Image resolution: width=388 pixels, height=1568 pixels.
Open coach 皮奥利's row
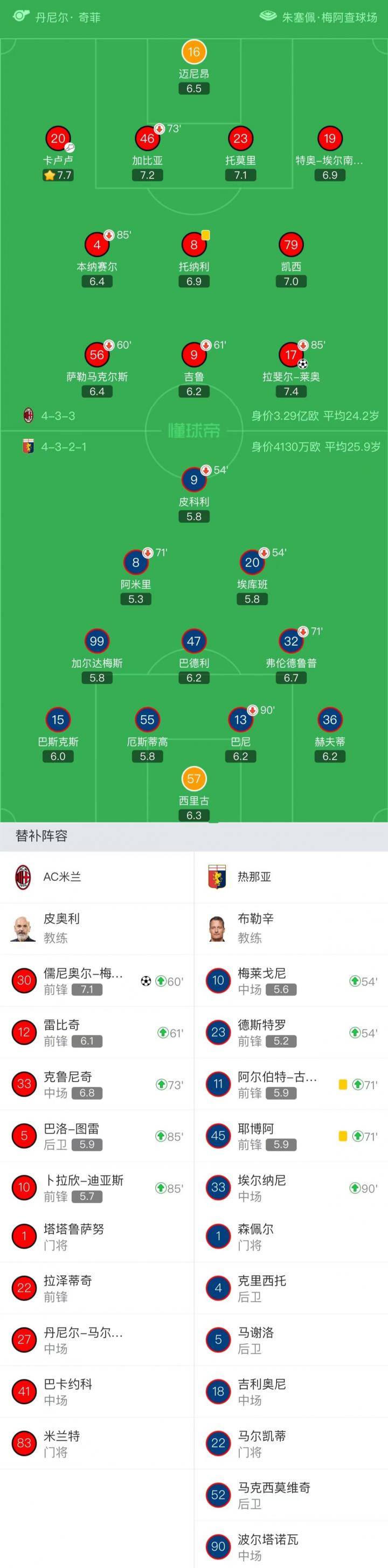(x=96, y=928)
